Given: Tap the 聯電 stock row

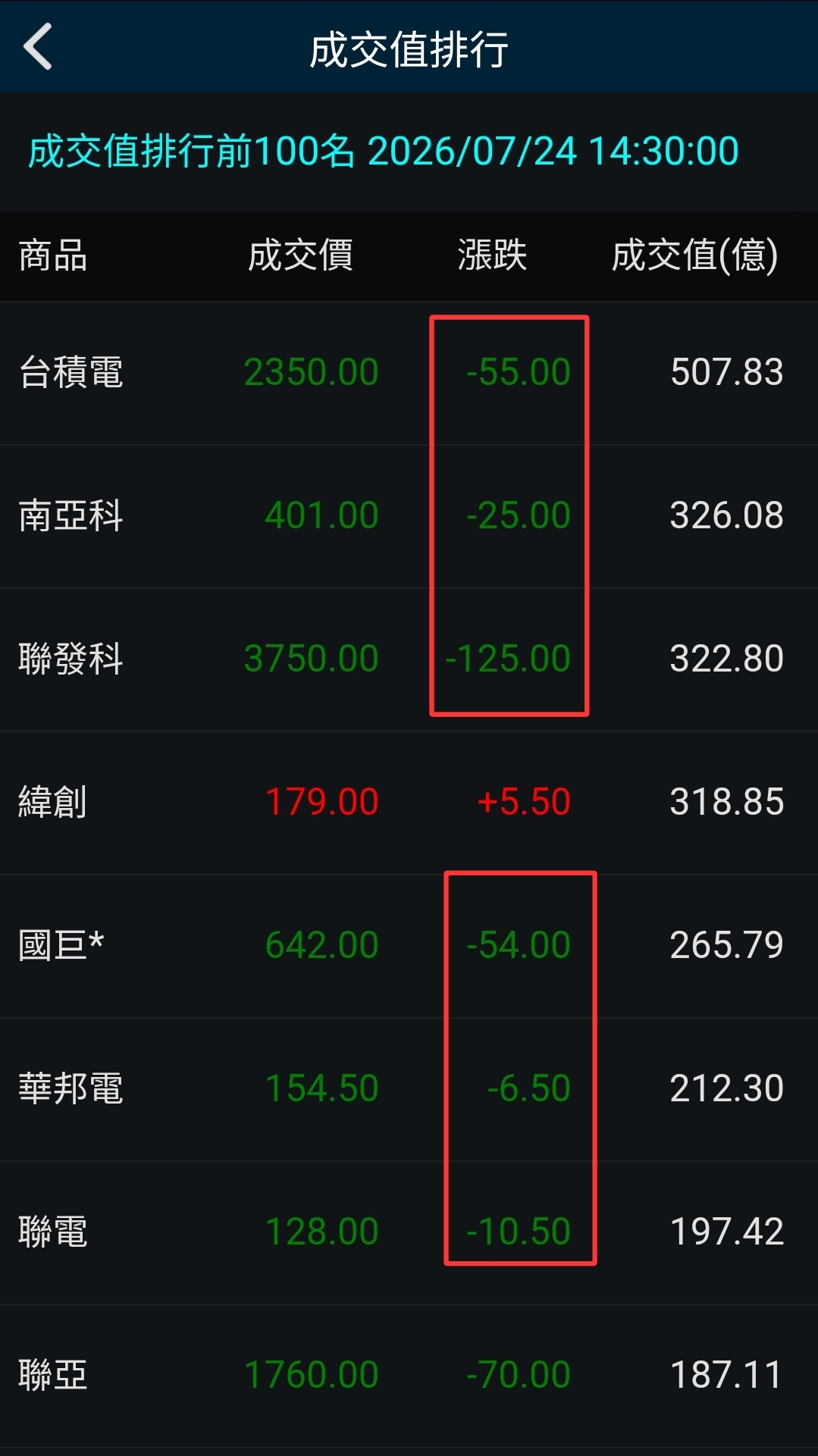Looking at the screenshot, I should click(x=409, y=1233).
